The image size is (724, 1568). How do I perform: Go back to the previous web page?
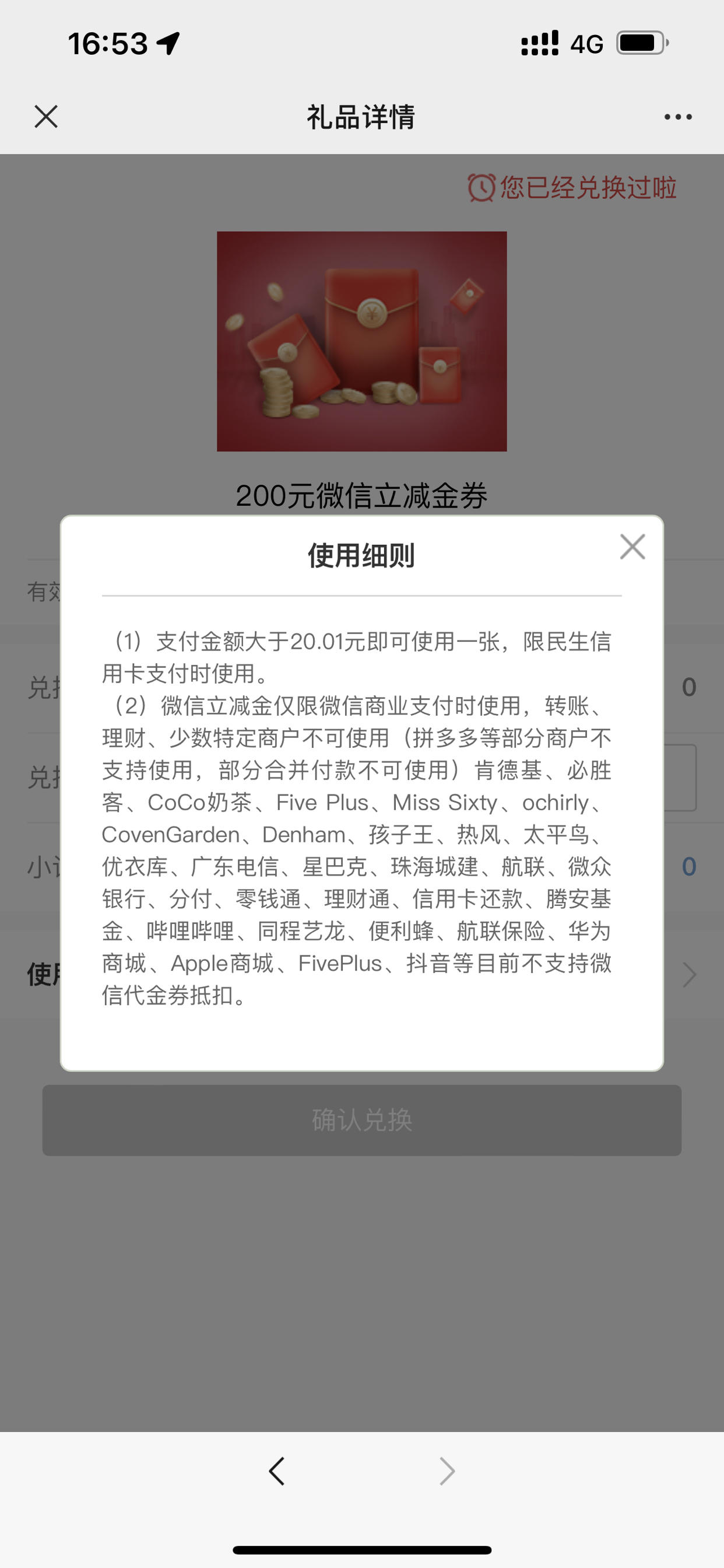click(277, 1471)
